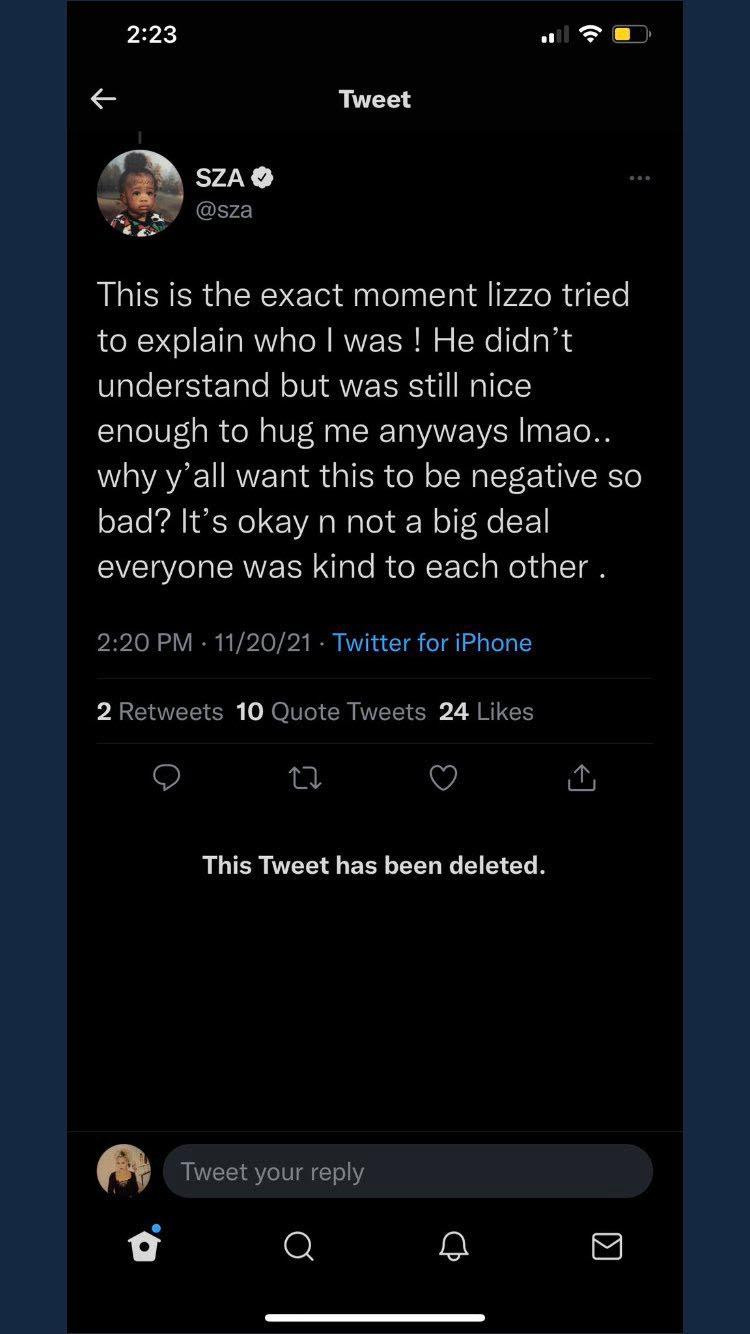Open the Twitter for iPhone link
This screenshot has width=750, height=1334.
pyautogui.click(x=431, y=642)
